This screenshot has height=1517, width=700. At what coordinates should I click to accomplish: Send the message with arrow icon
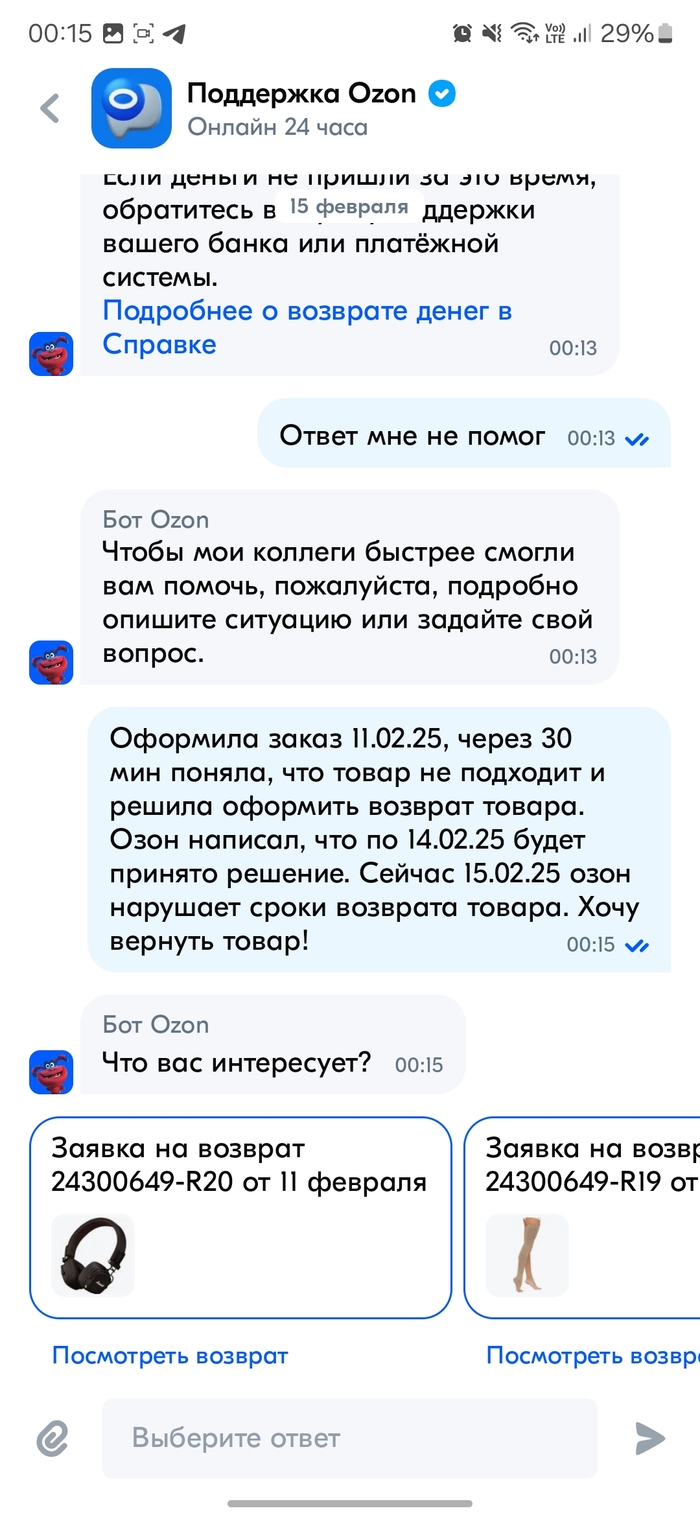(650, 1438)
